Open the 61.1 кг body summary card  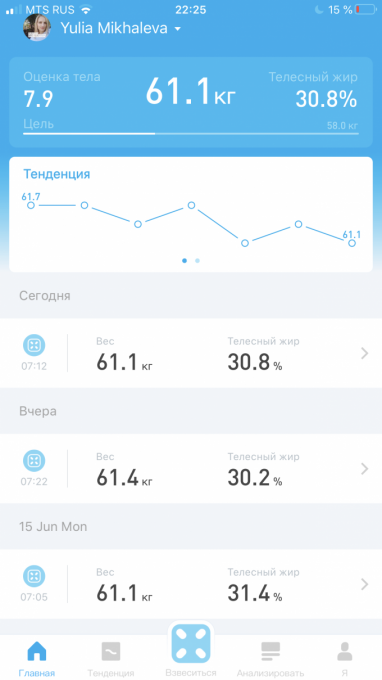click(191, 102)
